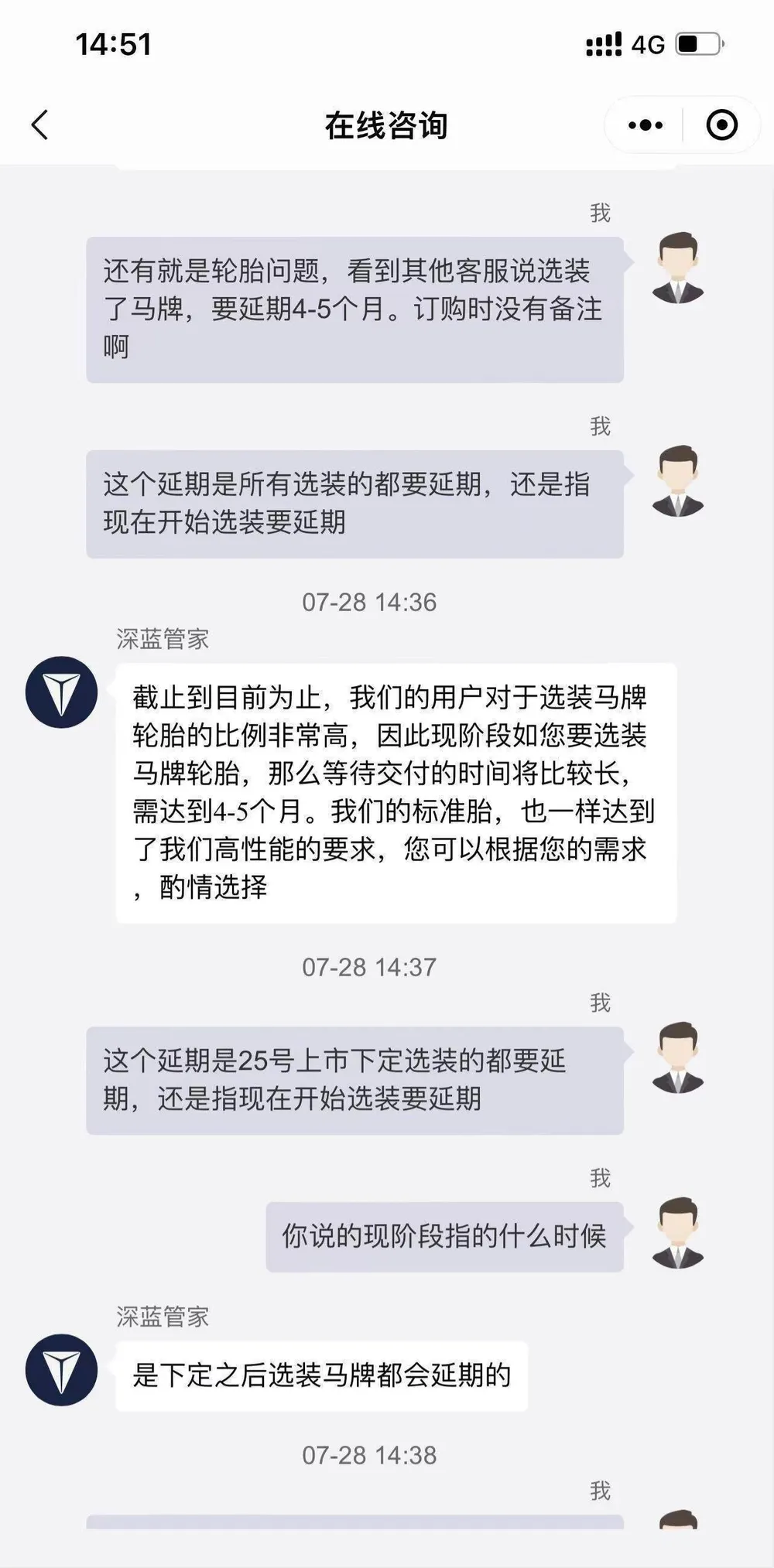Close the mini program with the circle button
Image resolution: width=774 pixels, height=1568 pixels.
pyautogui.click(x=721, y=125)
